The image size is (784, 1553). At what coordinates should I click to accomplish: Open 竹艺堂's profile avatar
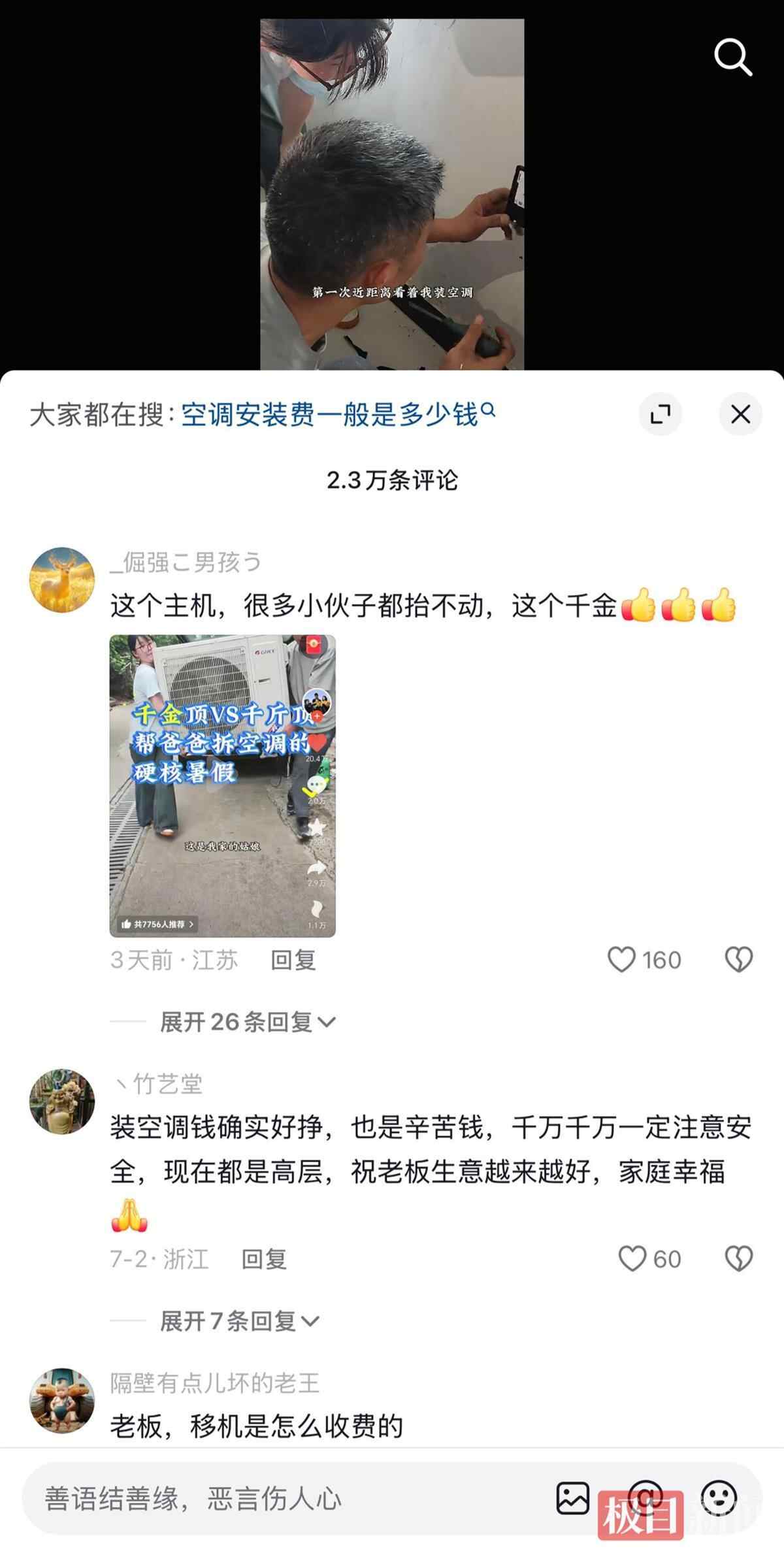[62, 1102]
